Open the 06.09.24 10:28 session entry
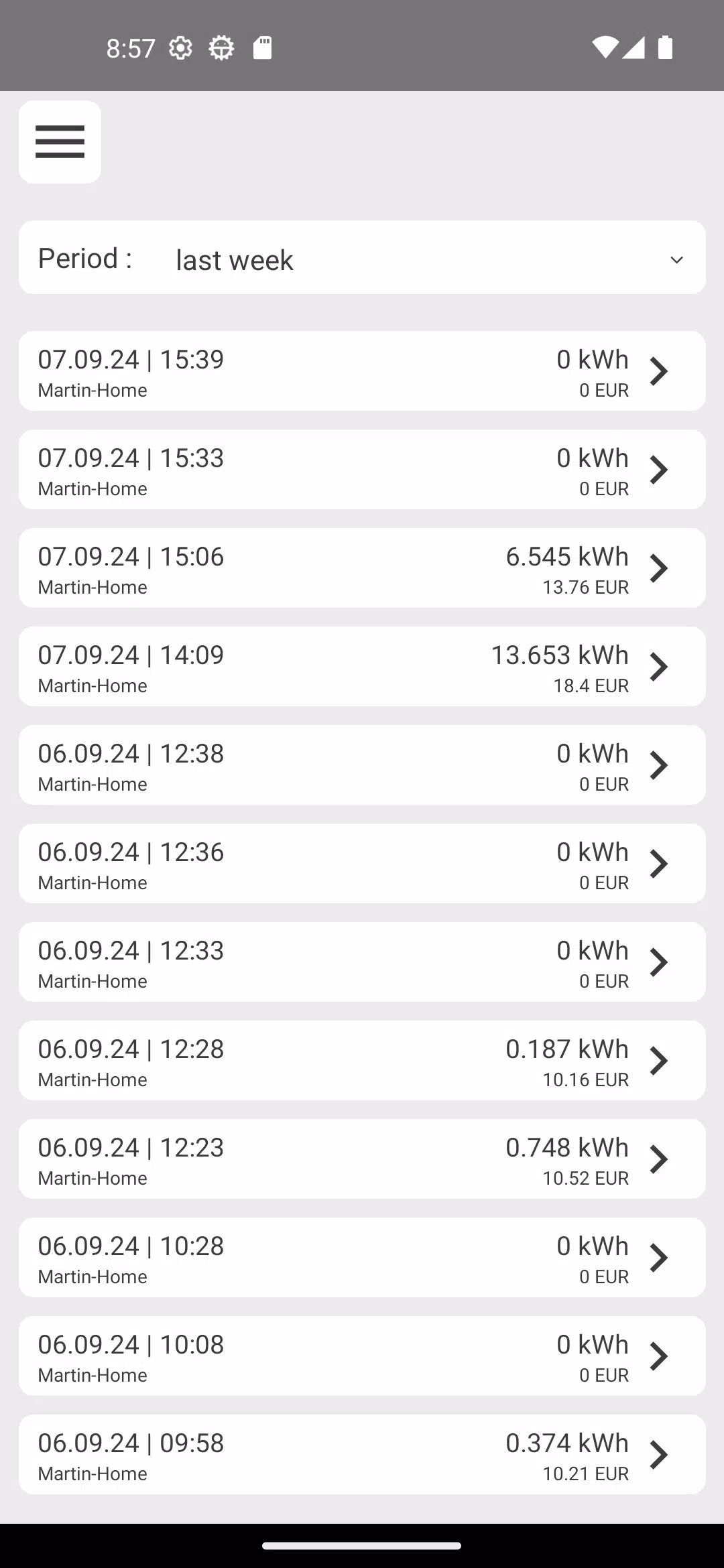This screenshot has width=724, height=1568. 362,1257
